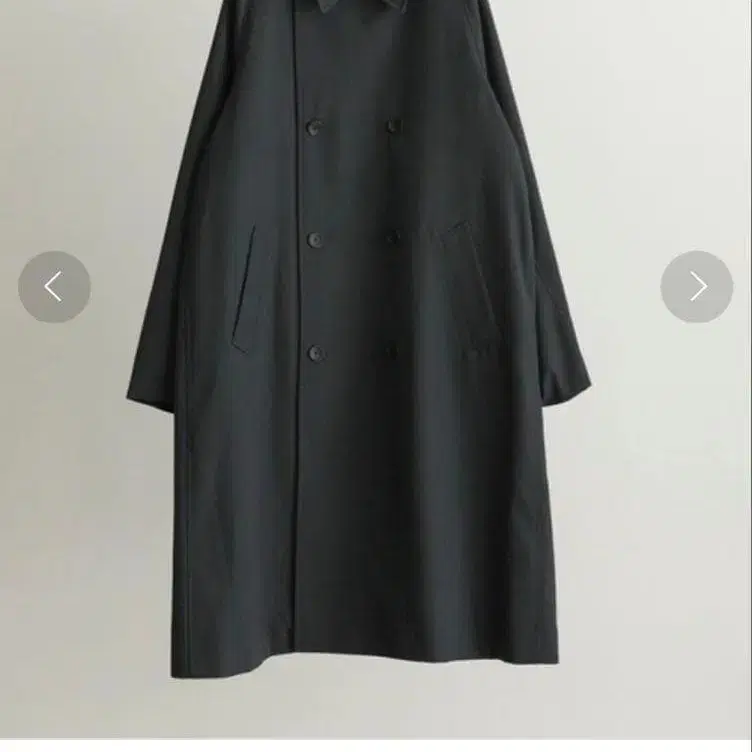This screenshot has width=752, height=752.
Task: Show the next product photo
Action: [697, 287]
